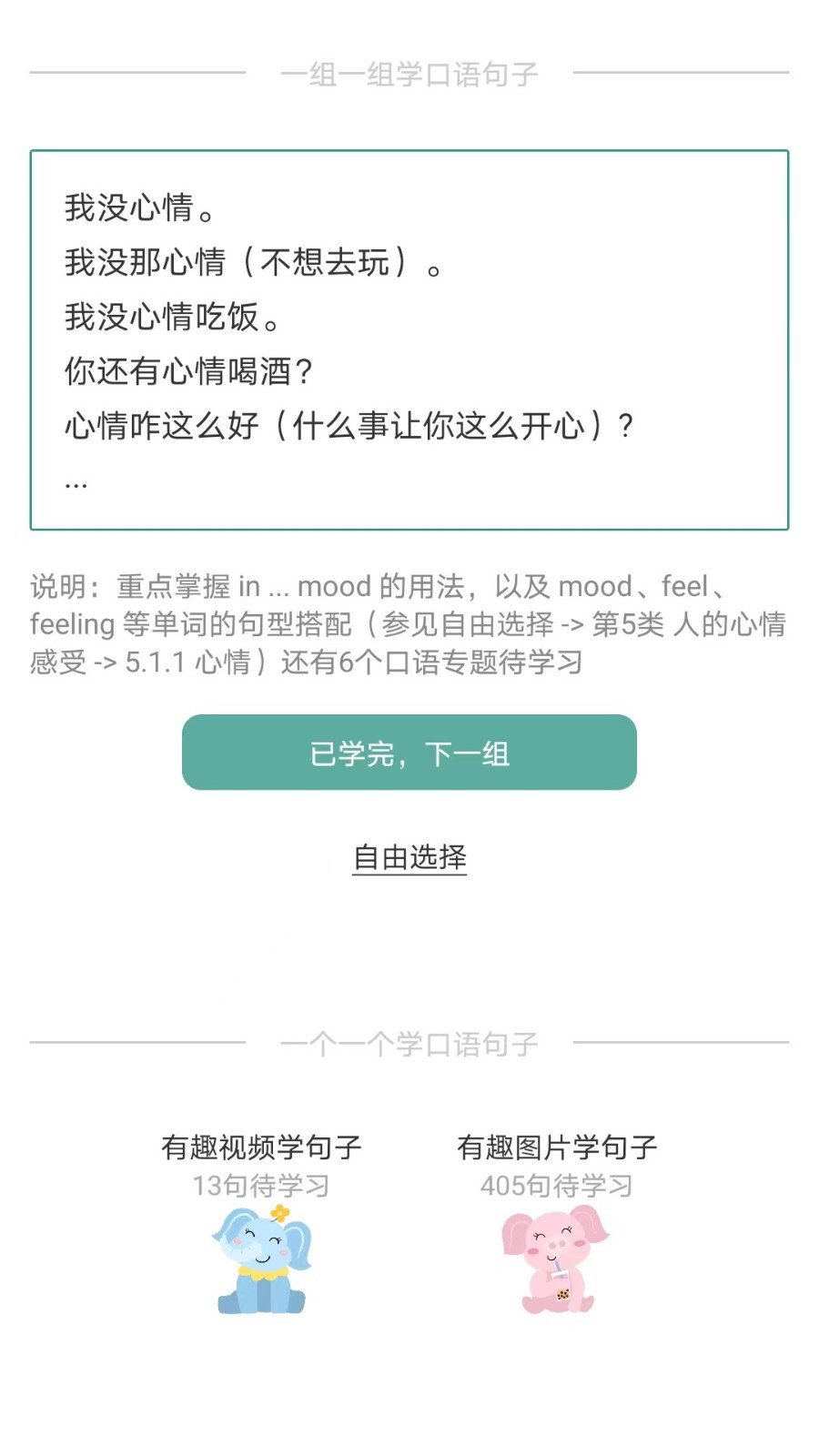Open the 自由选择 link
Image resolution: width=819 pixels, height=1456 pixels.
click(409, 857)
